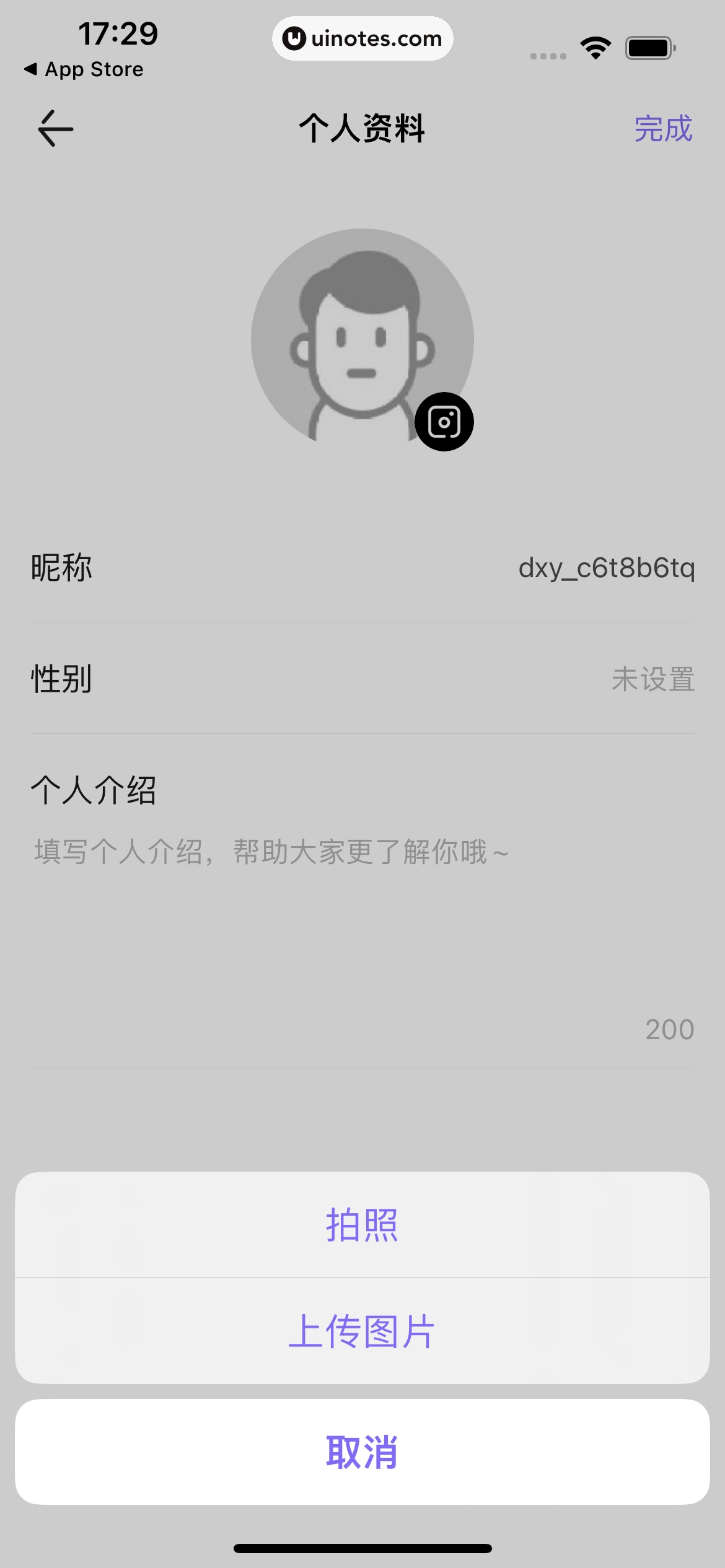Open the 昵称 row to edit nickname
This screenshot has width=725, height=1568.
[x=362, y=568]
